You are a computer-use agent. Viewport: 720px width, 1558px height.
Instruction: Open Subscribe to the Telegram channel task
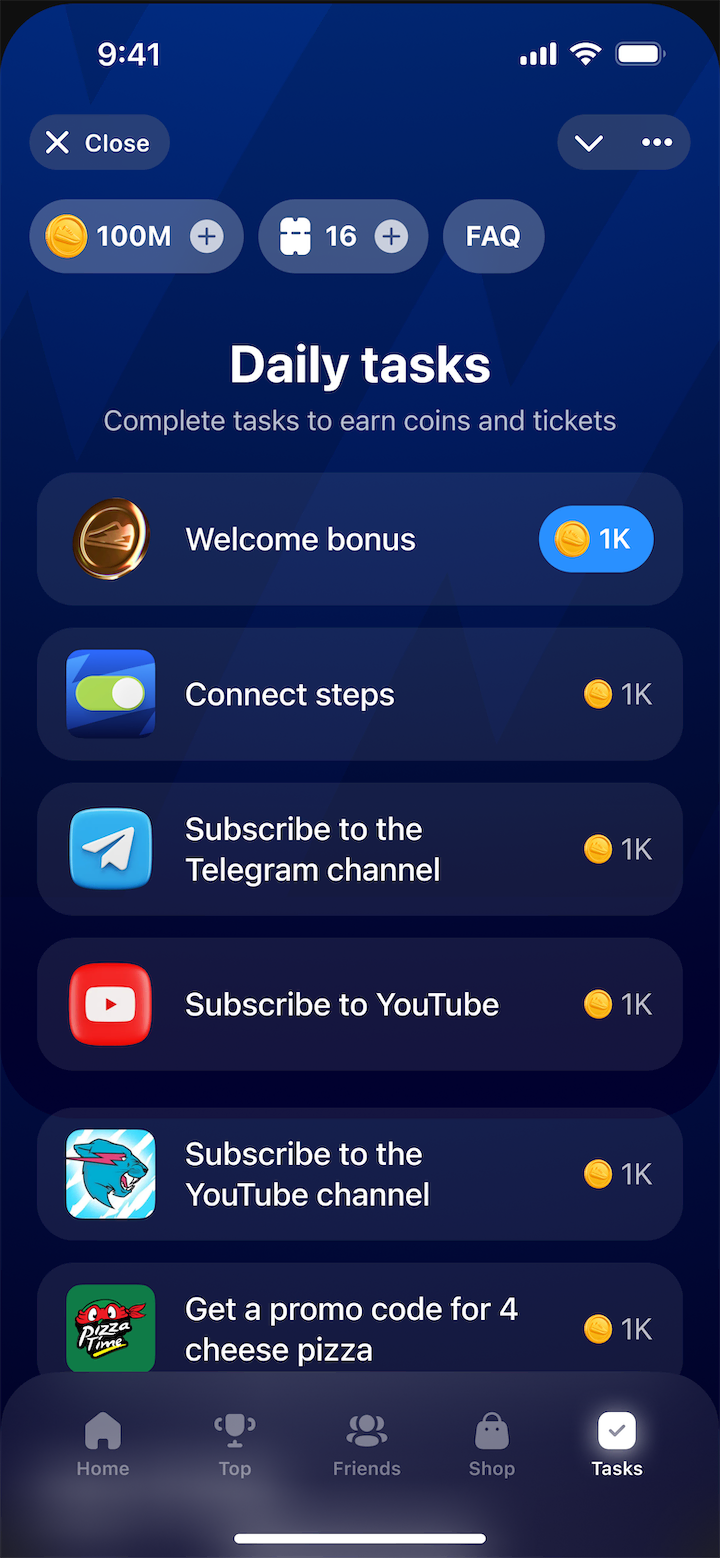pyautogui.click(x=360, y=849)
